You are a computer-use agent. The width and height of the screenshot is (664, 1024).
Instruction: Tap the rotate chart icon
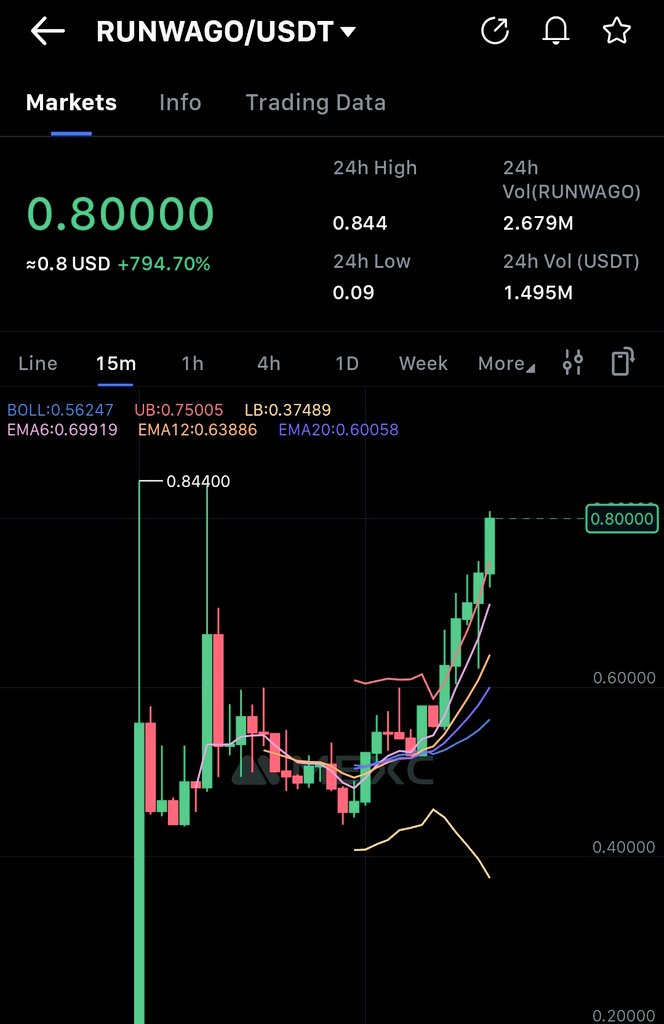click(622, 362)
